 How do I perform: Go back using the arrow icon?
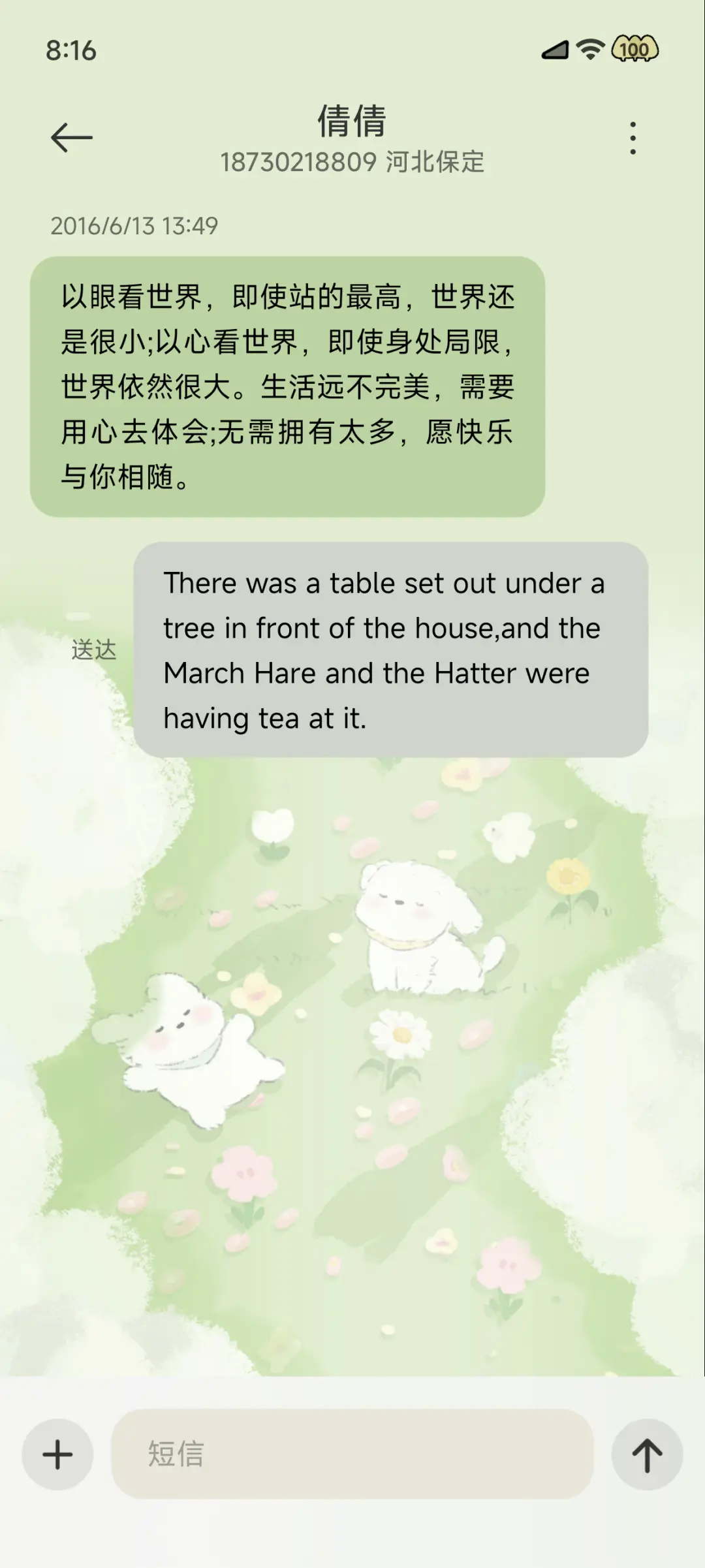(72, 138)
